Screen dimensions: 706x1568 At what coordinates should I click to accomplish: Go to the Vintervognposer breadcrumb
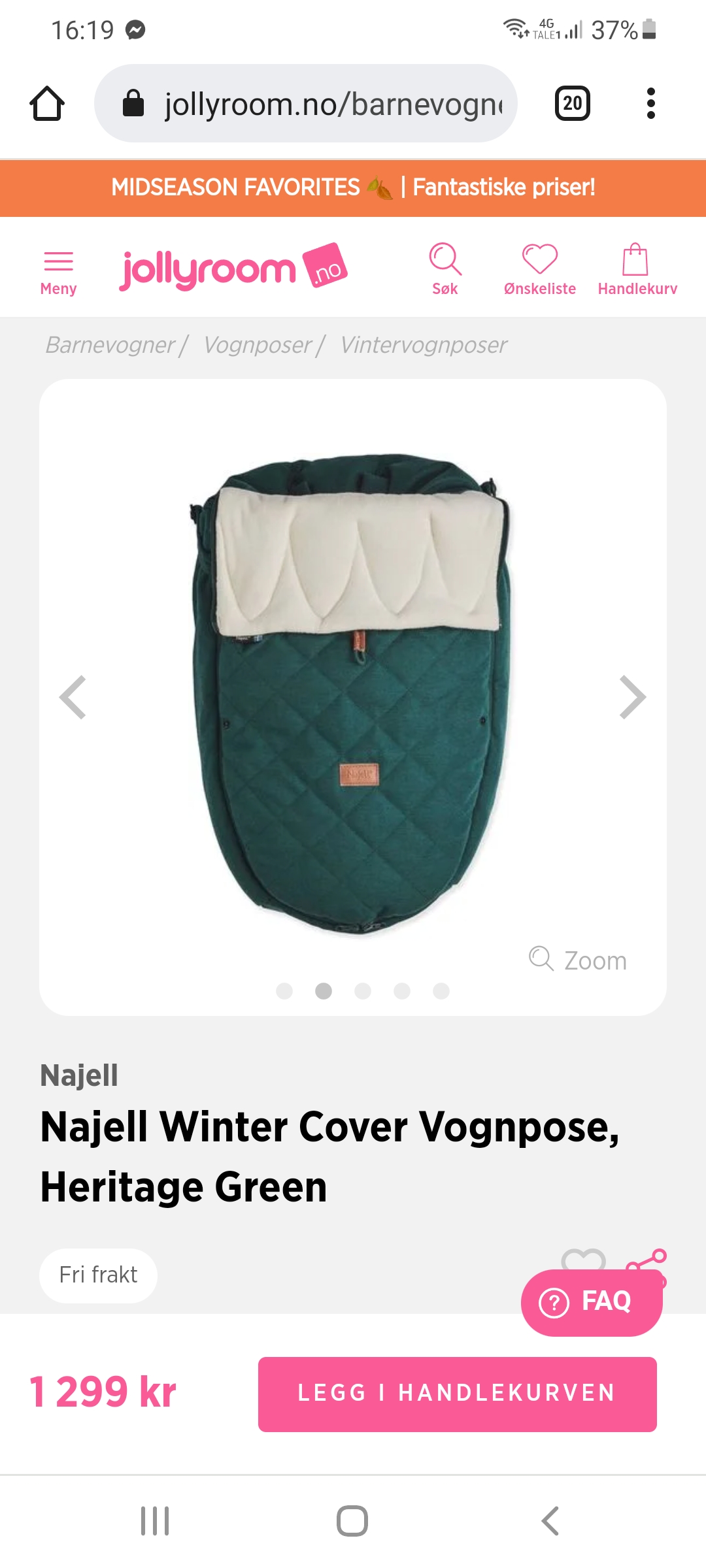pos(424,345)
